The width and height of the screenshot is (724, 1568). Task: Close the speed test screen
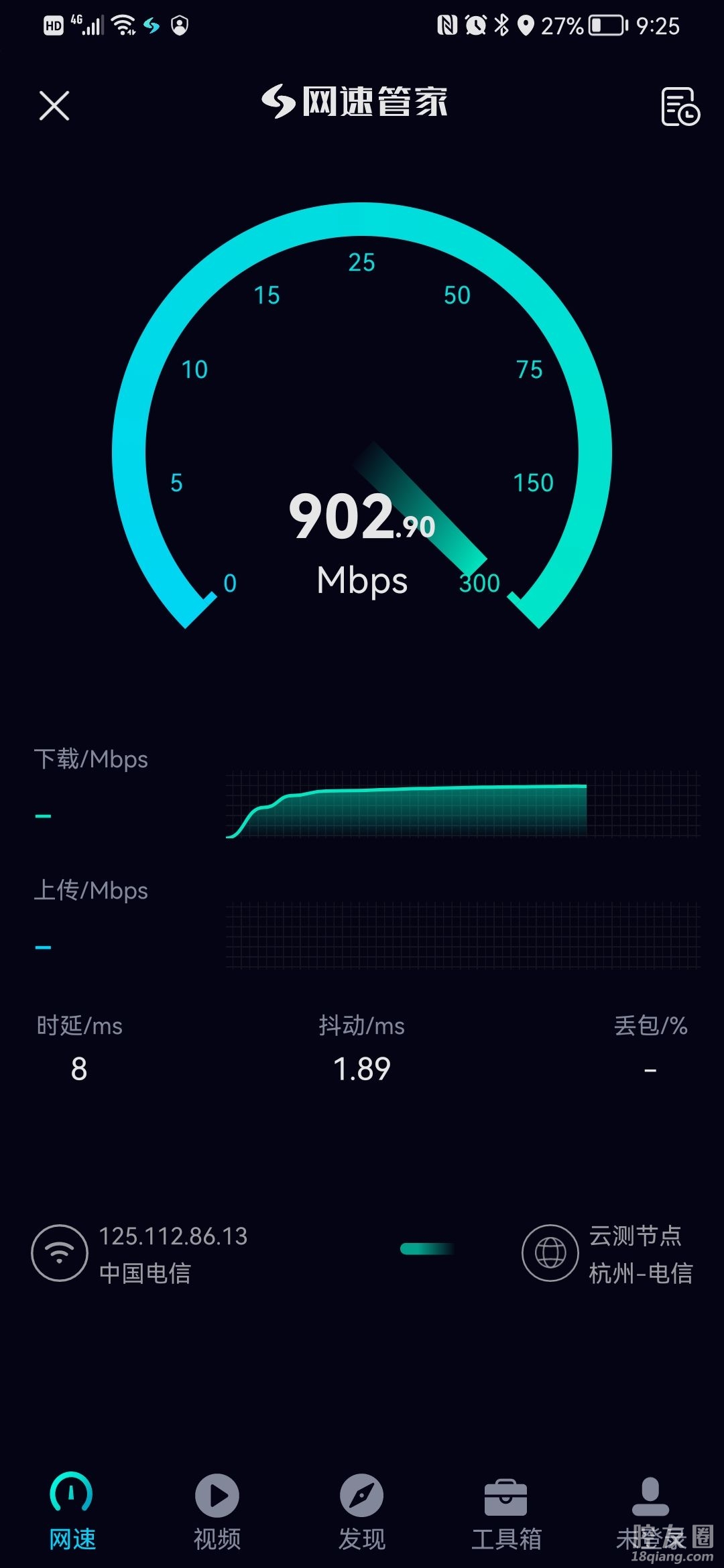[54, 106]
